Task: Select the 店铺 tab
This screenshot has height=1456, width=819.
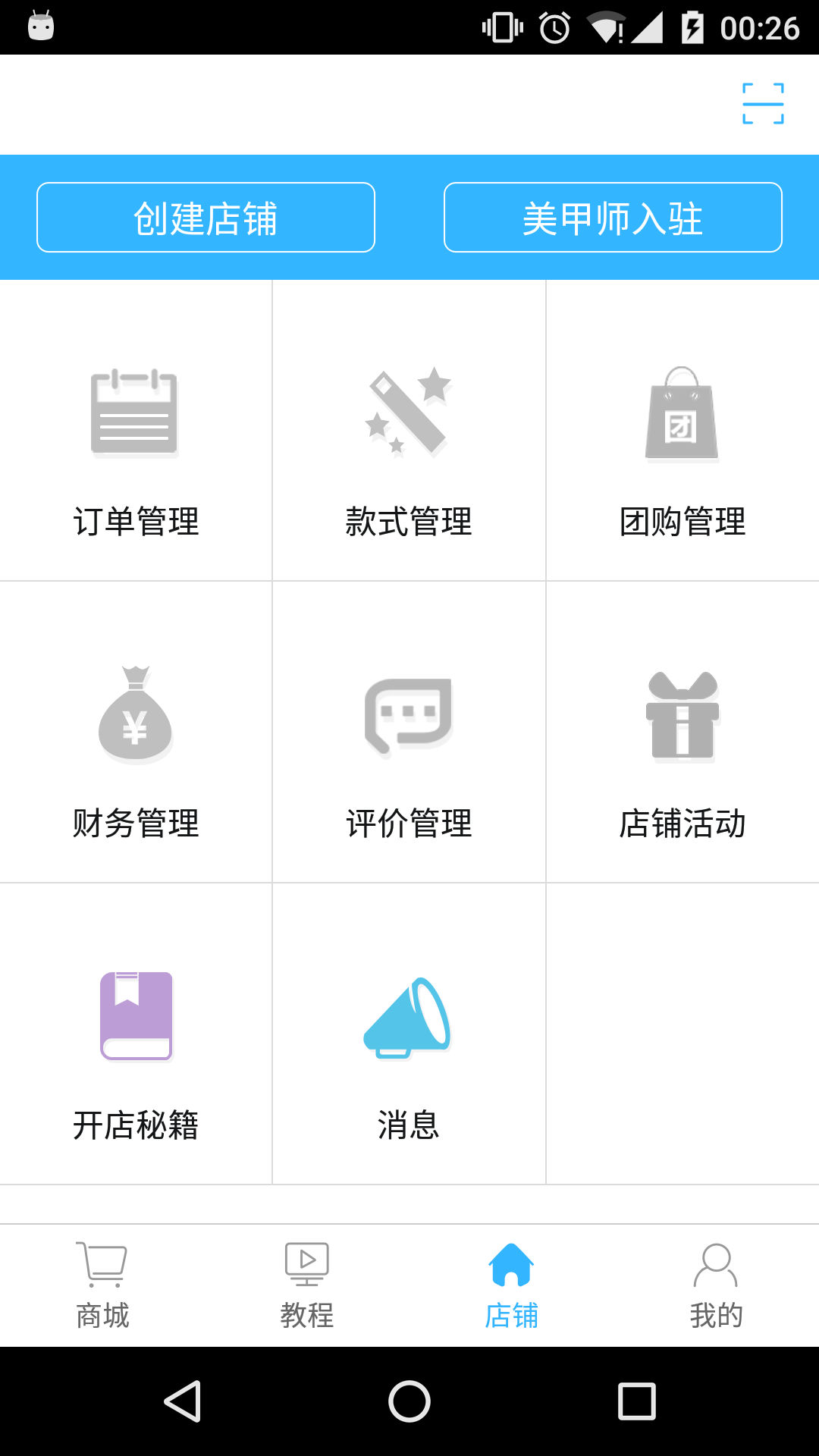Action: point(512,1286)
